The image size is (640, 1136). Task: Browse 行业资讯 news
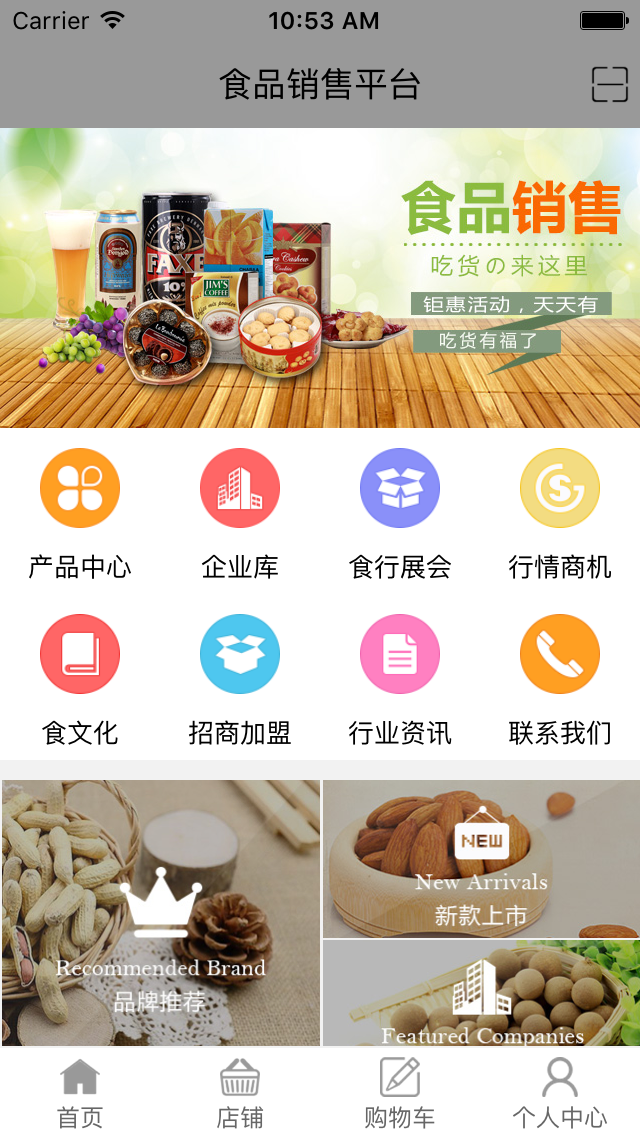[400, 655]
